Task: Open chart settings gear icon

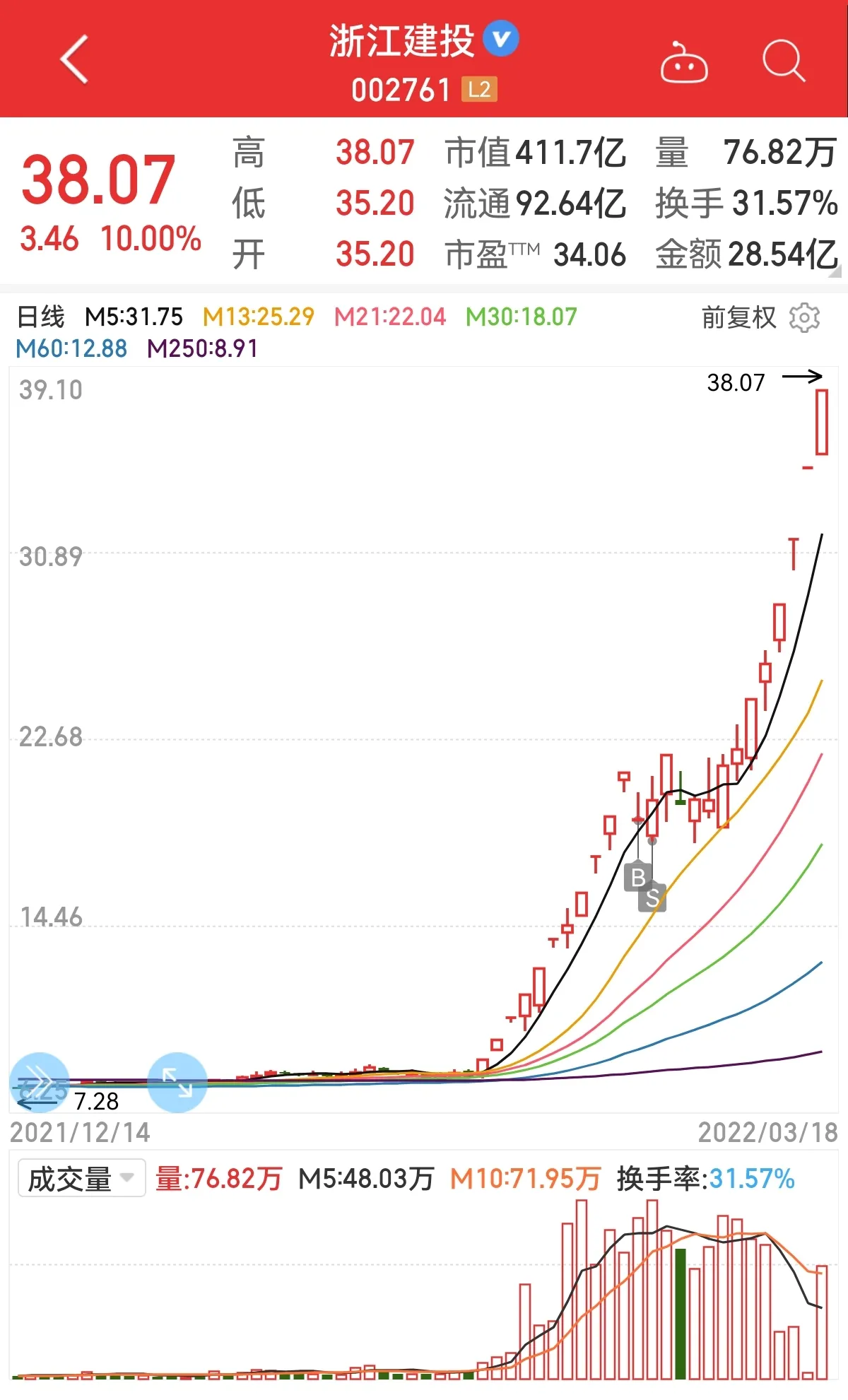Action: [804, 318]
